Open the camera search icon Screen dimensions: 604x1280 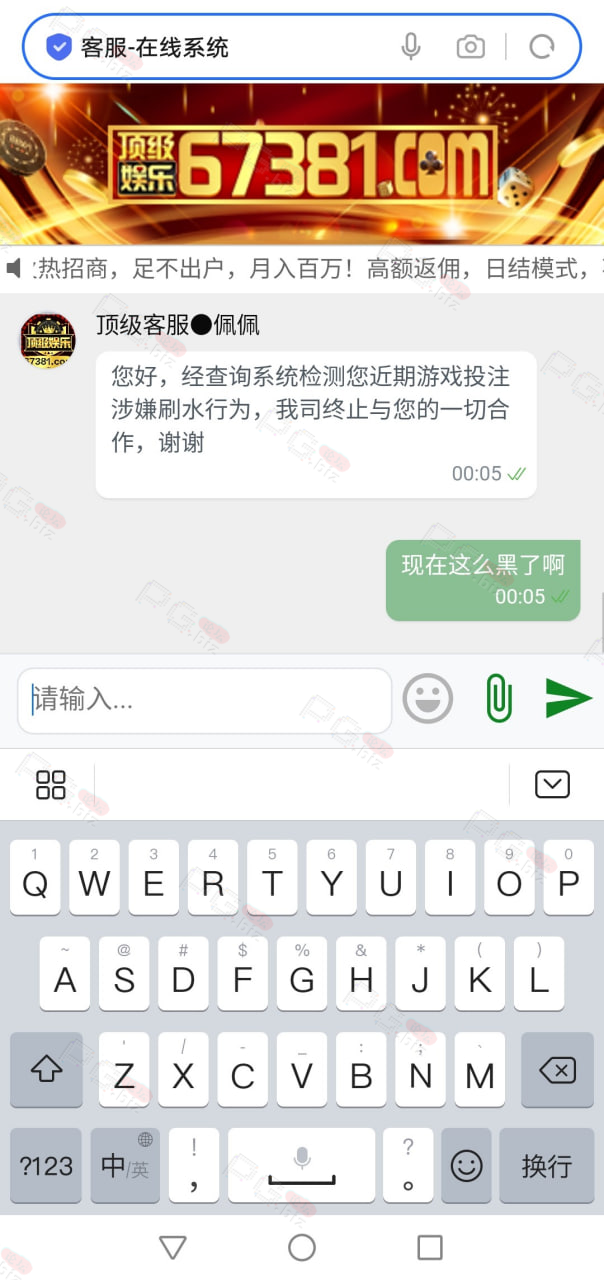(471, 47)
